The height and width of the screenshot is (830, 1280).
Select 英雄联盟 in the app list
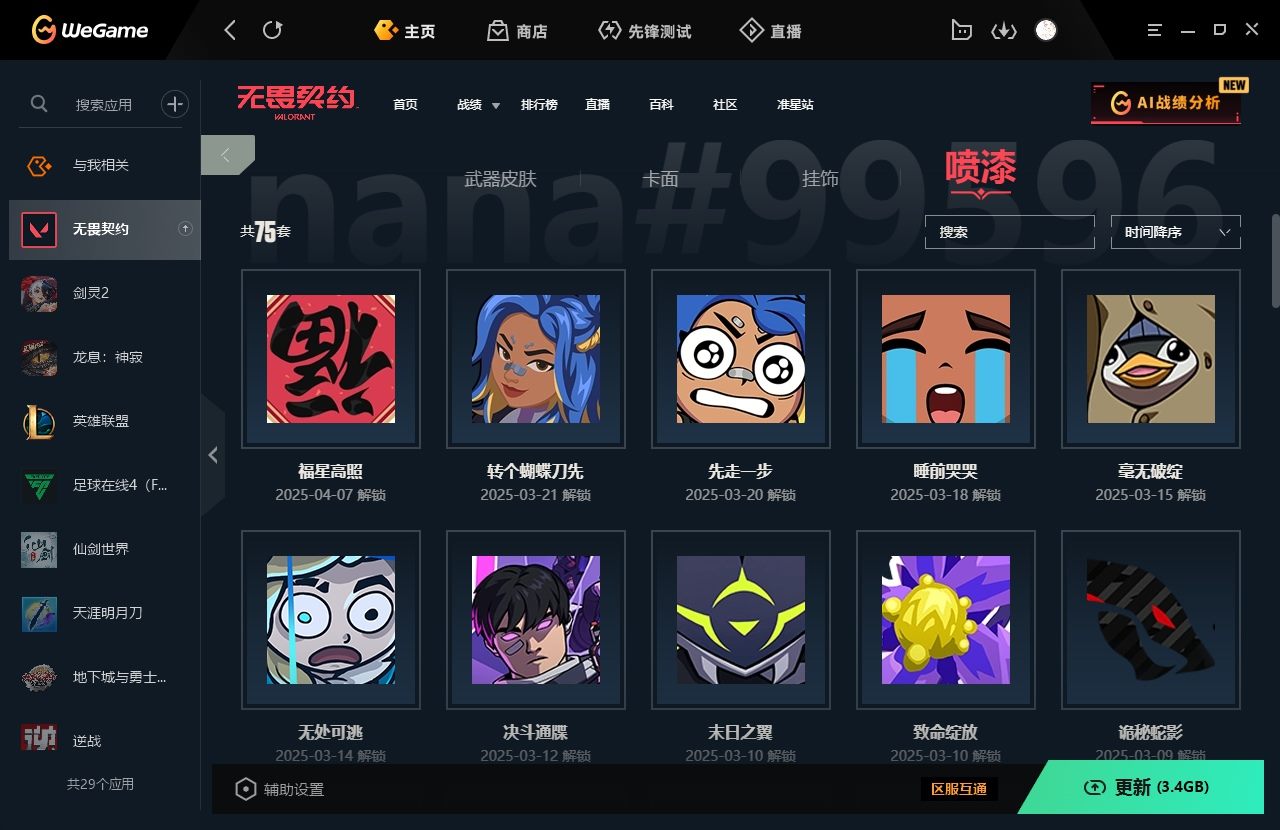(100, 421)
